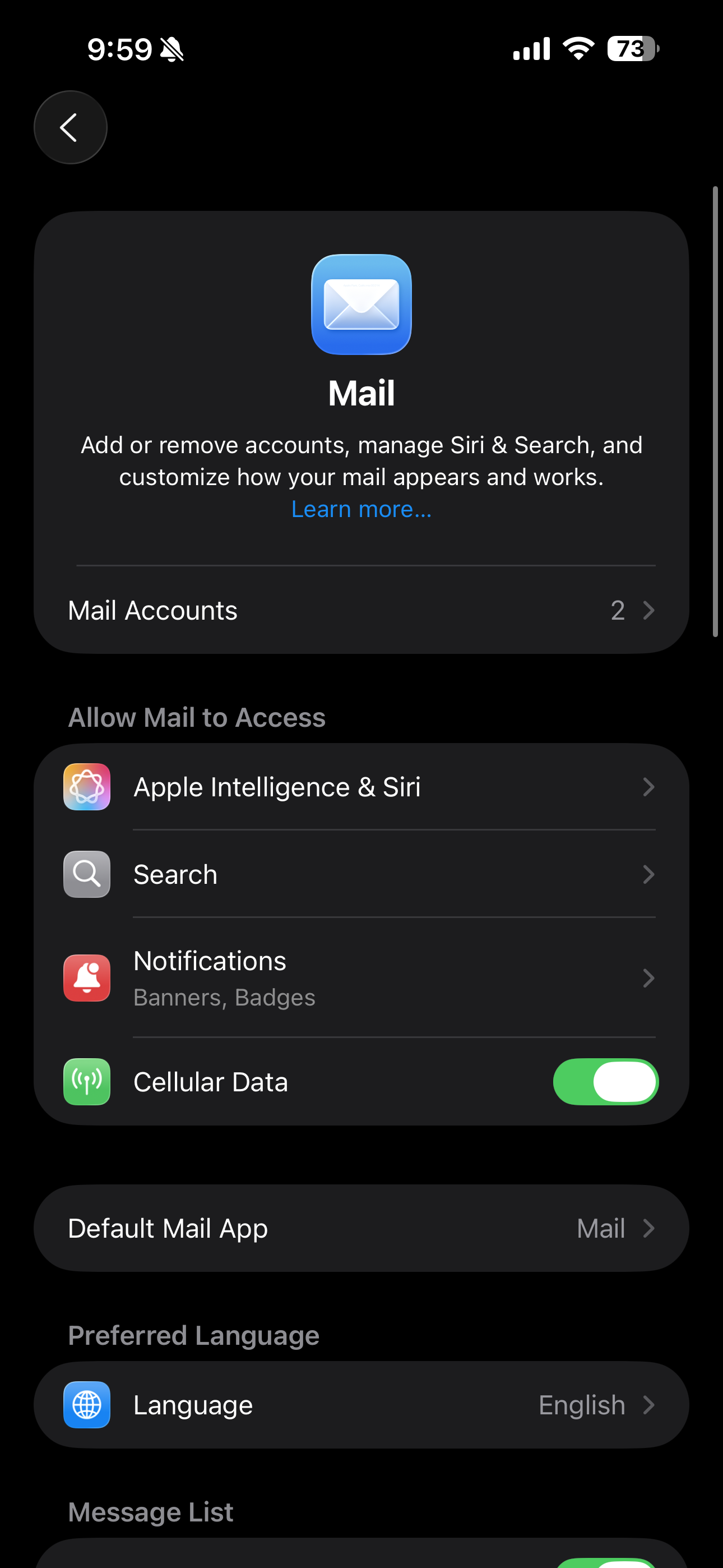
Task: Open Notifications via the red bell icon
Action: pyautogui.click(x=86, y=977)
